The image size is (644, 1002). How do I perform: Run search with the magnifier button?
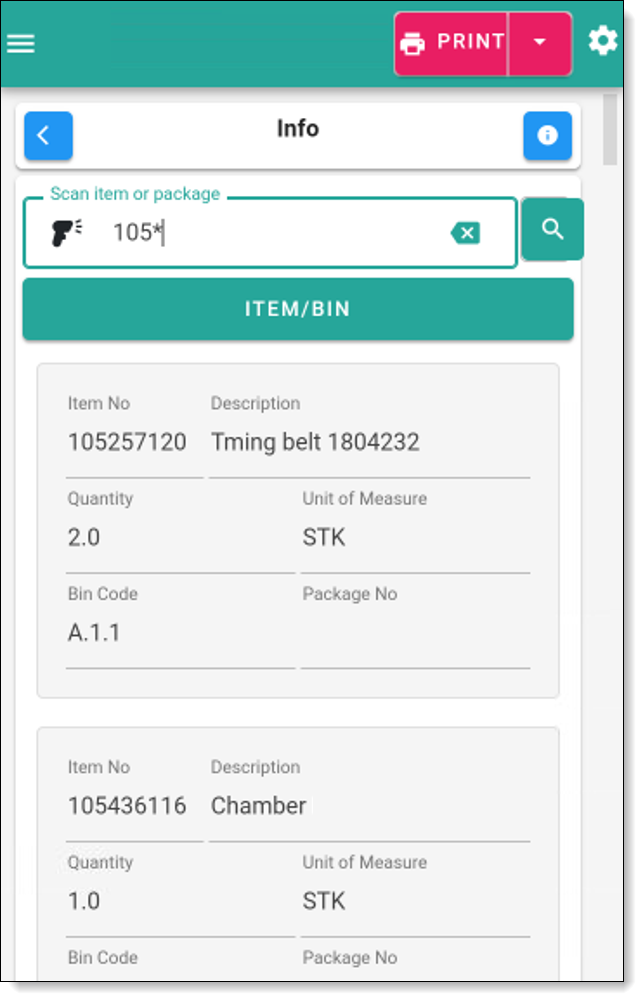pos(553,229)
